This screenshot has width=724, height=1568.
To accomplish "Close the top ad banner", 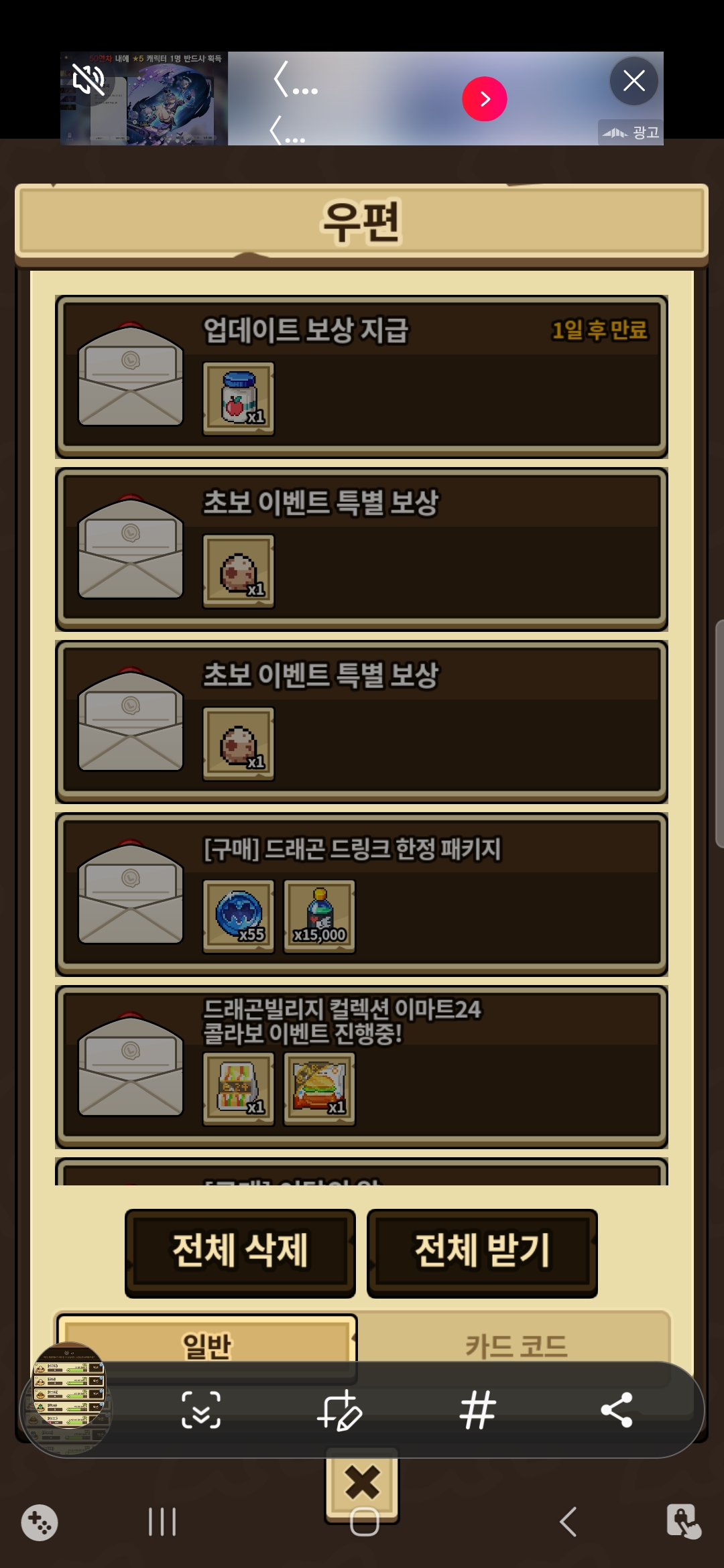I will (x=633, y=81).
